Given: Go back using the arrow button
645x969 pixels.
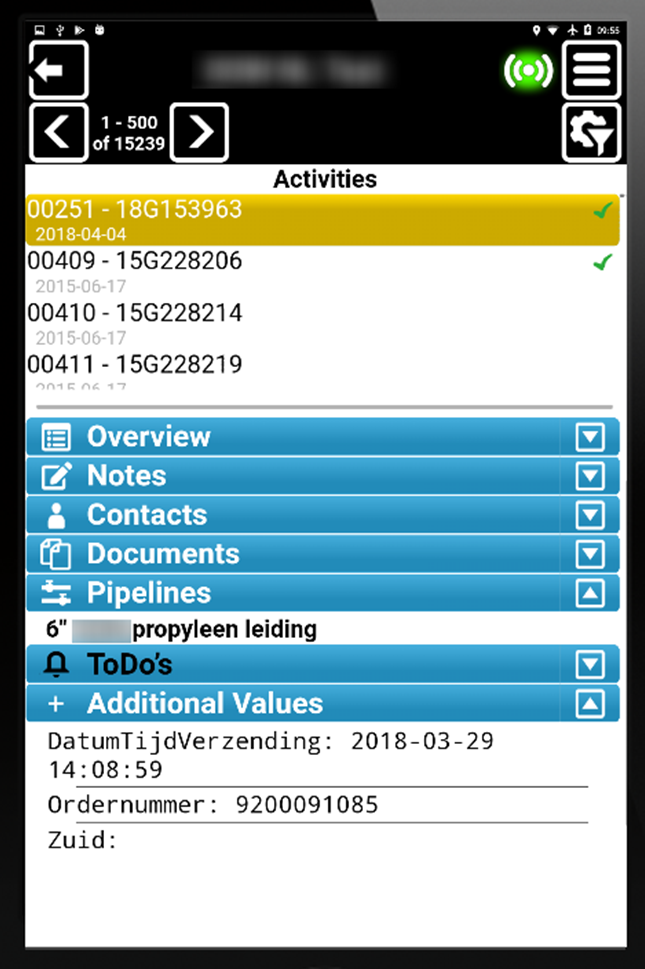Looking at the screenshot, I should [x=58, y=69].
